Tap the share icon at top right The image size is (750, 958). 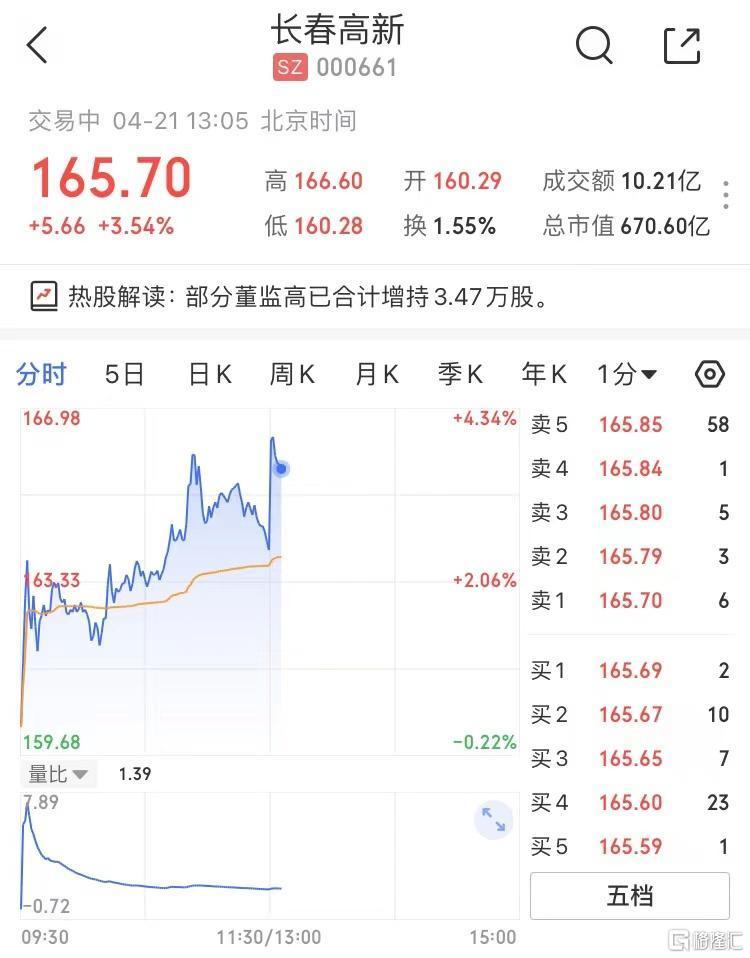(682, 45)
